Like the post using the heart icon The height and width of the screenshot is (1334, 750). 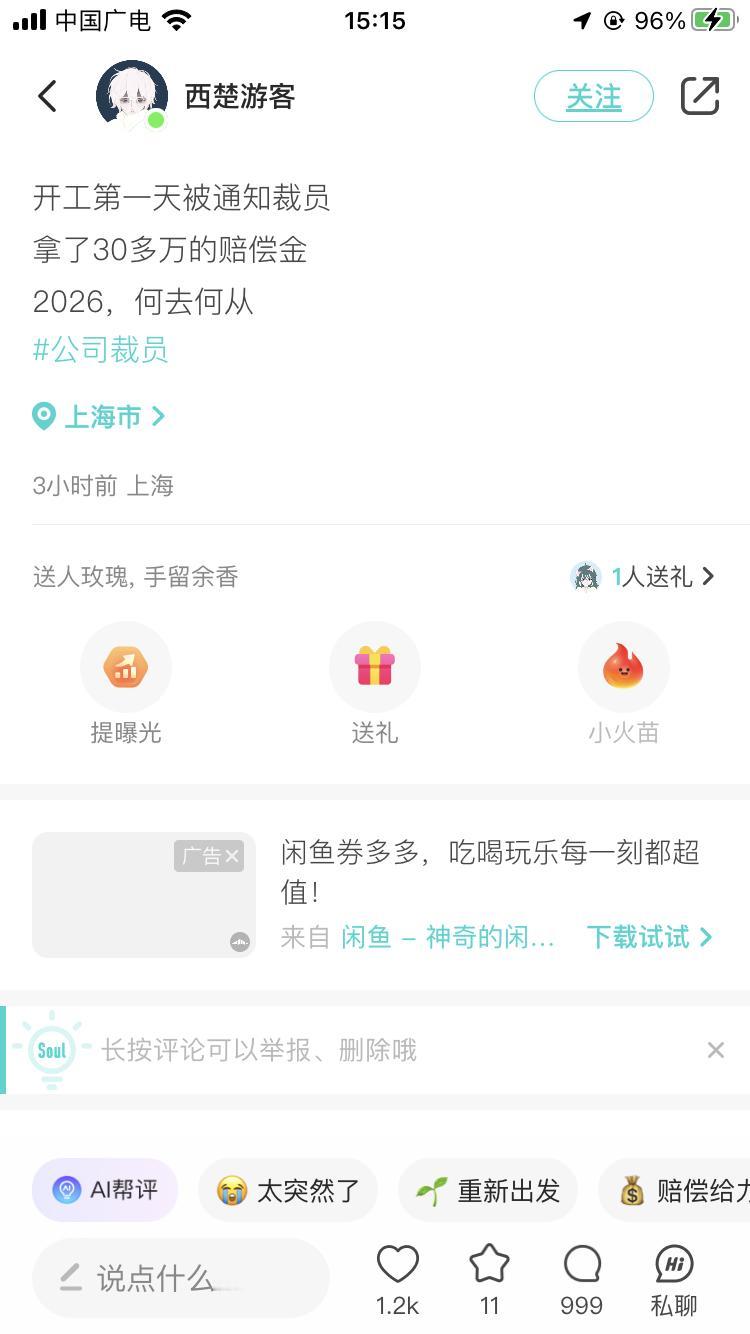[398, 1264]
